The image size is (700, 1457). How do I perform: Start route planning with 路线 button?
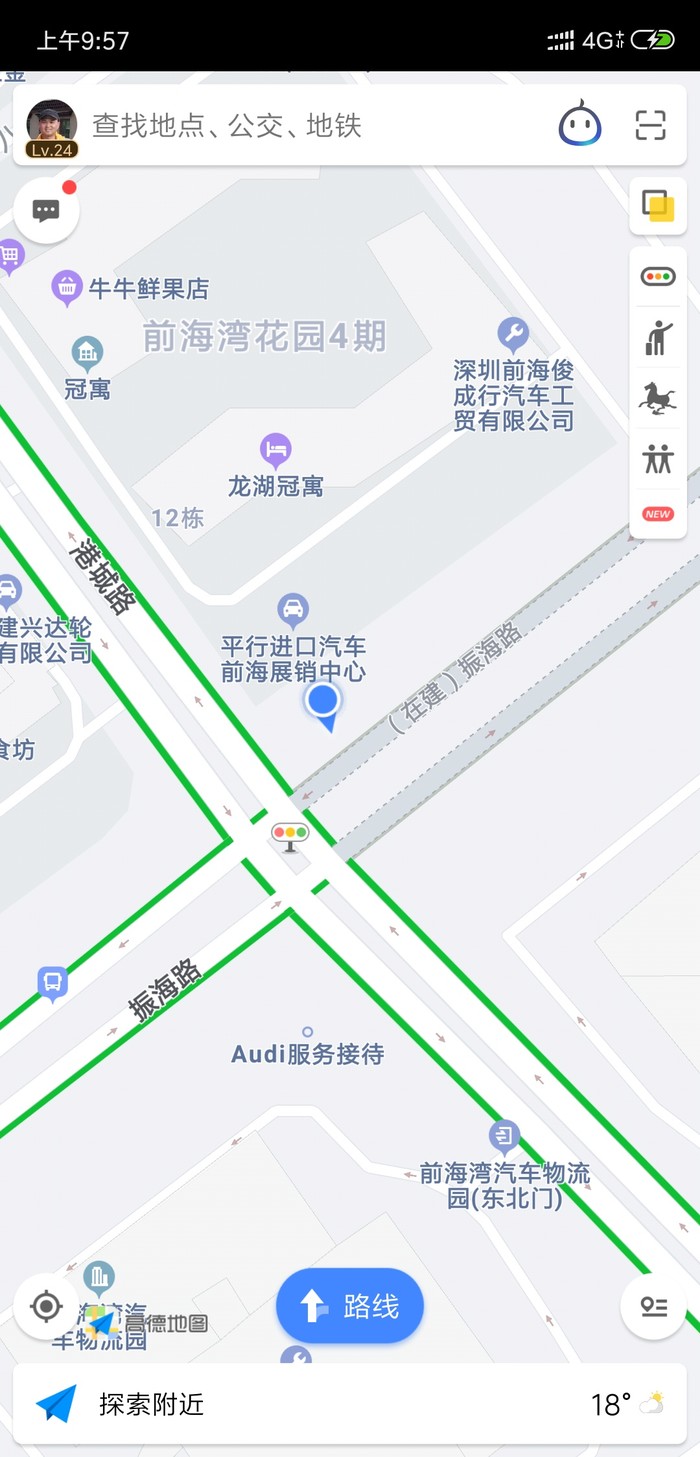point(350,1306)
